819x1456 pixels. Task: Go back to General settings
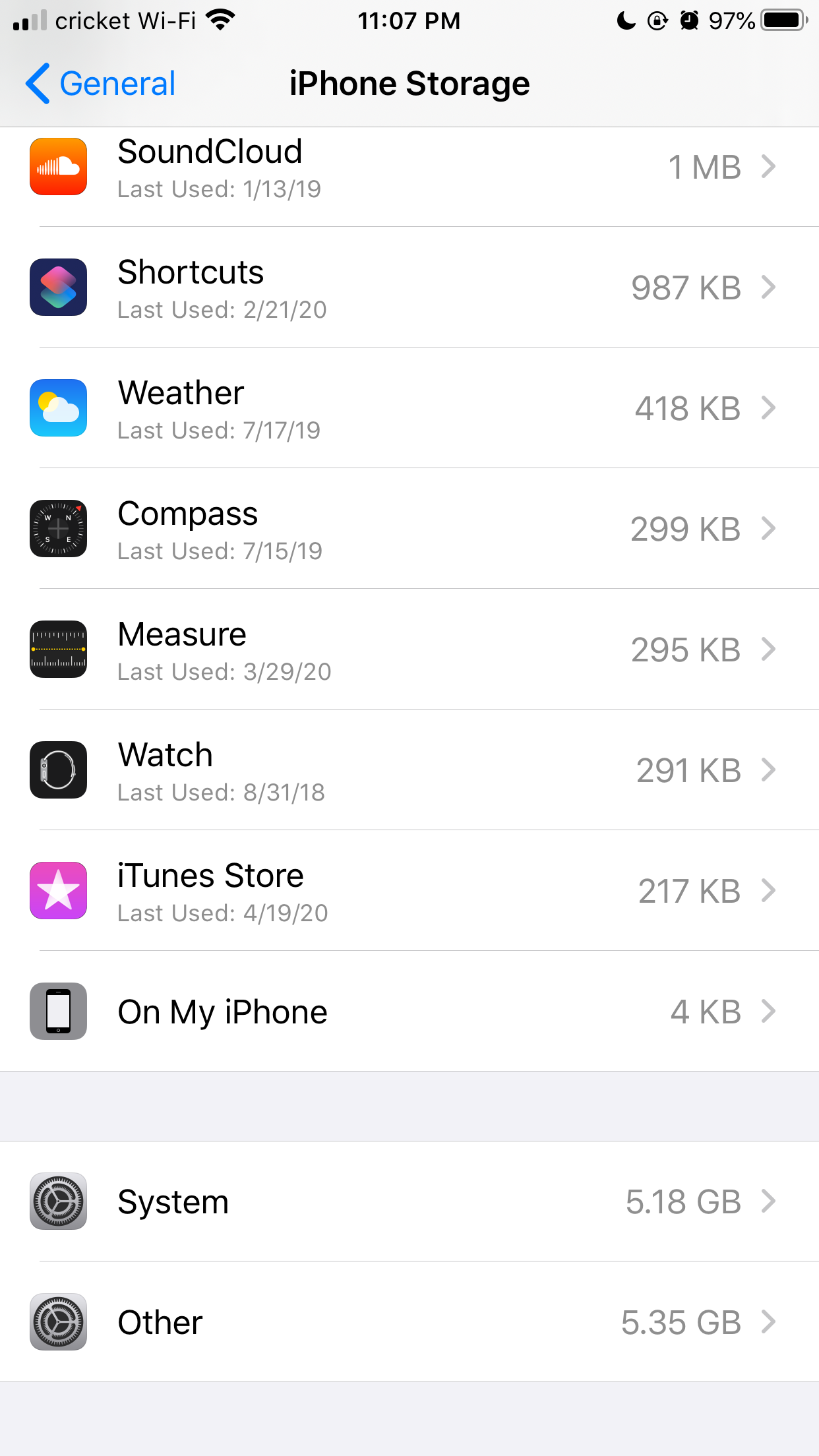coord(99,83)
